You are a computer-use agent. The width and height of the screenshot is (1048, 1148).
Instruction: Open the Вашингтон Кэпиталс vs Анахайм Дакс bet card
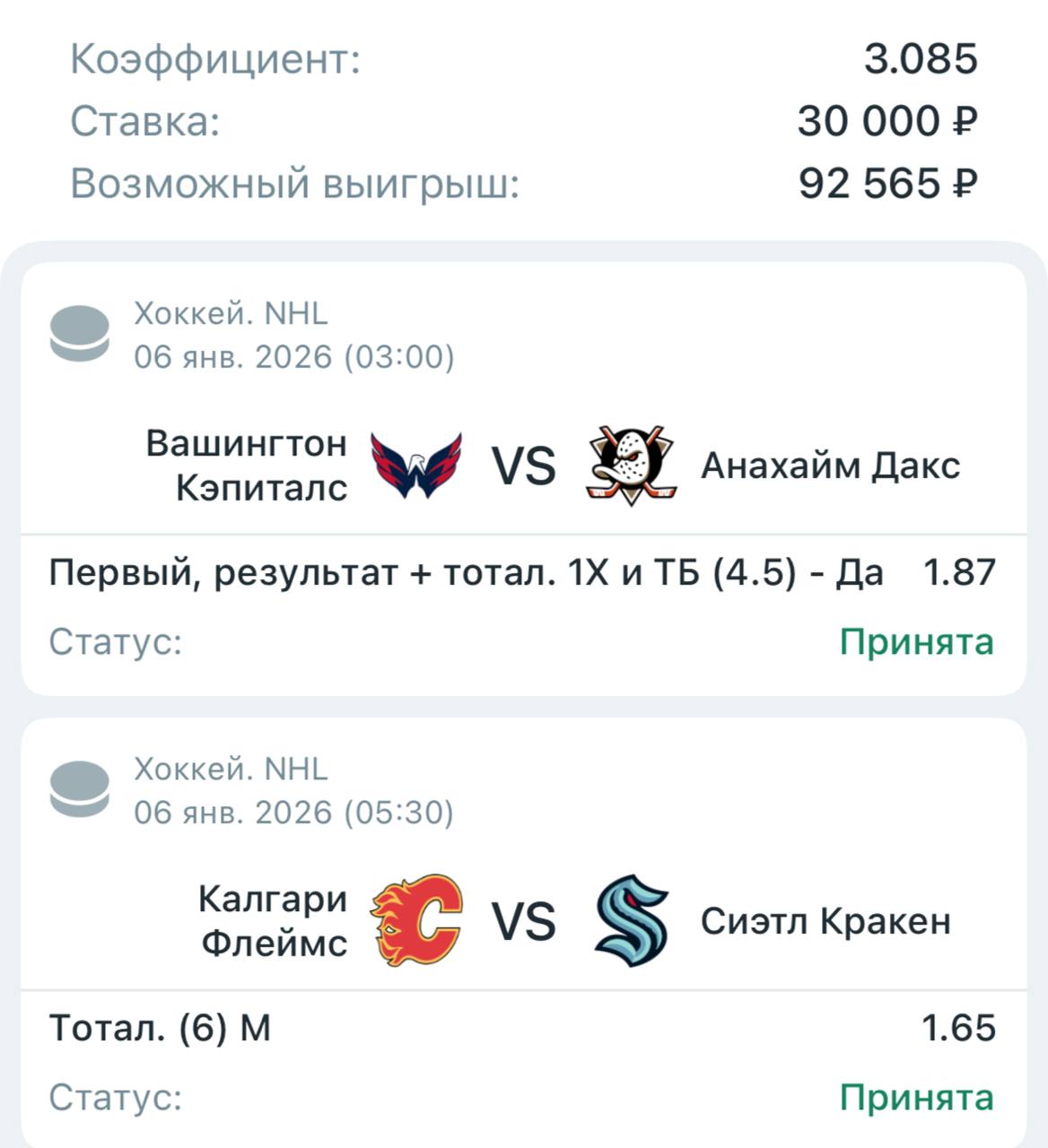pyautogui.click(x=524, y=465)
